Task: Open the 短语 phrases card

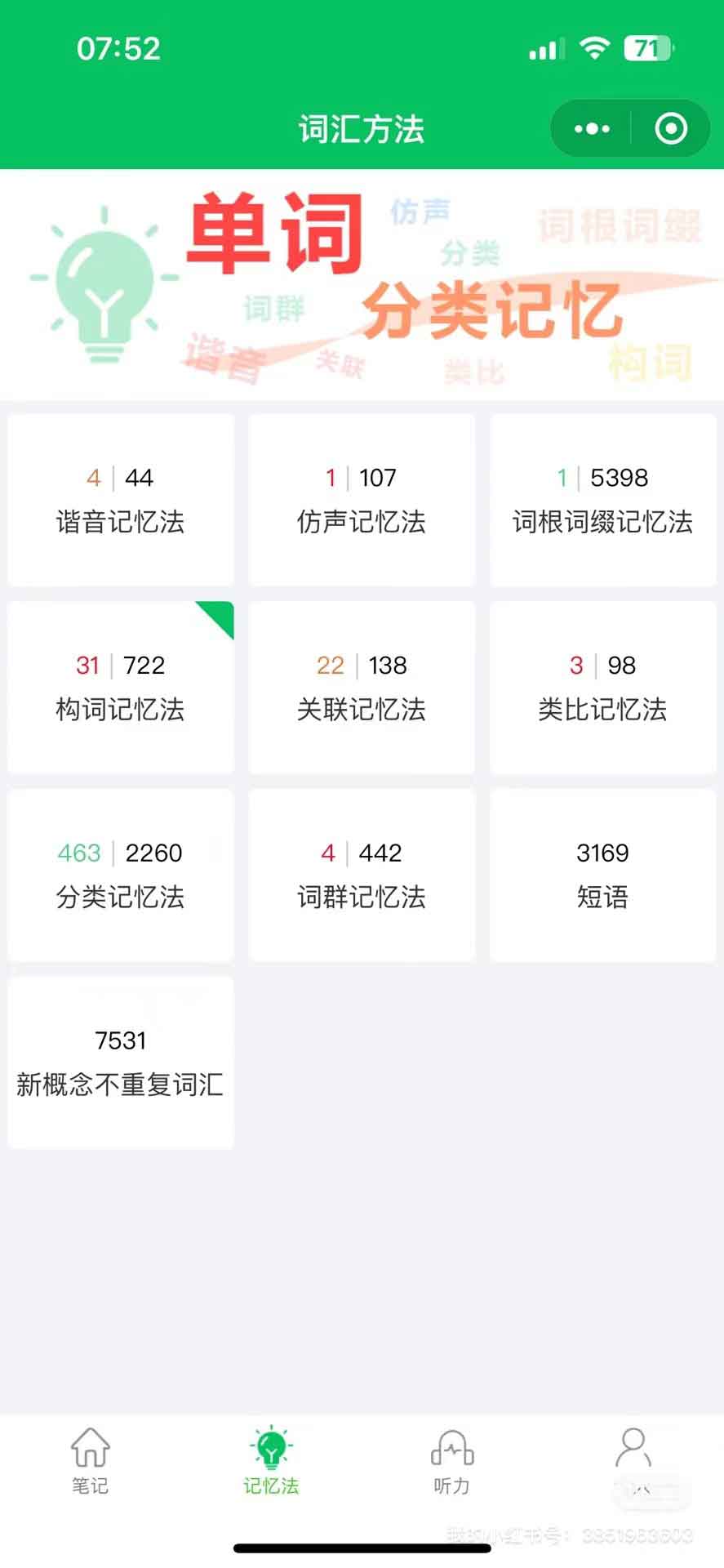Action: (x=602, y=875)
